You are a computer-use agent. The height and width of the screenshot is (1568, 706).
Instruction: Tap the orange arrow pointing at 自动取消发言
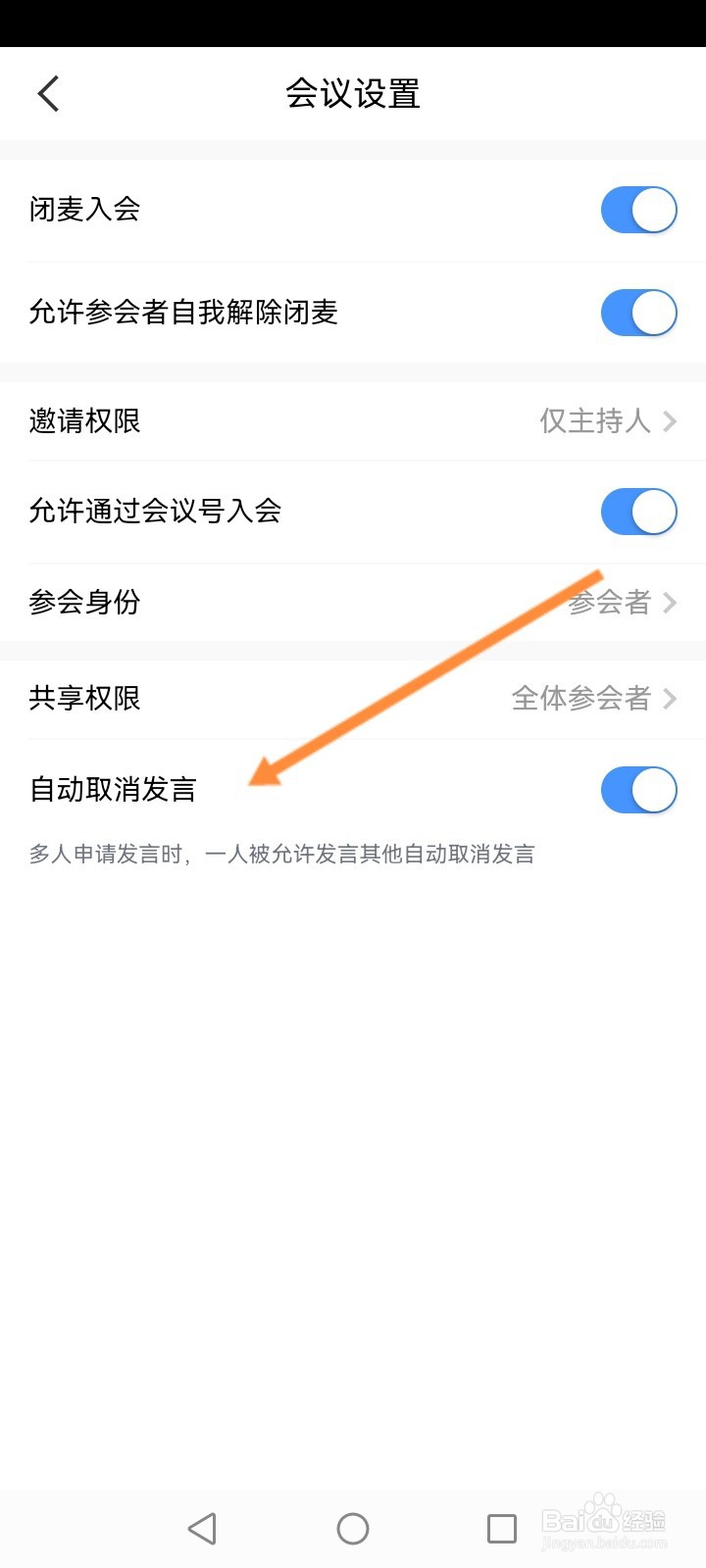(422, 676)
